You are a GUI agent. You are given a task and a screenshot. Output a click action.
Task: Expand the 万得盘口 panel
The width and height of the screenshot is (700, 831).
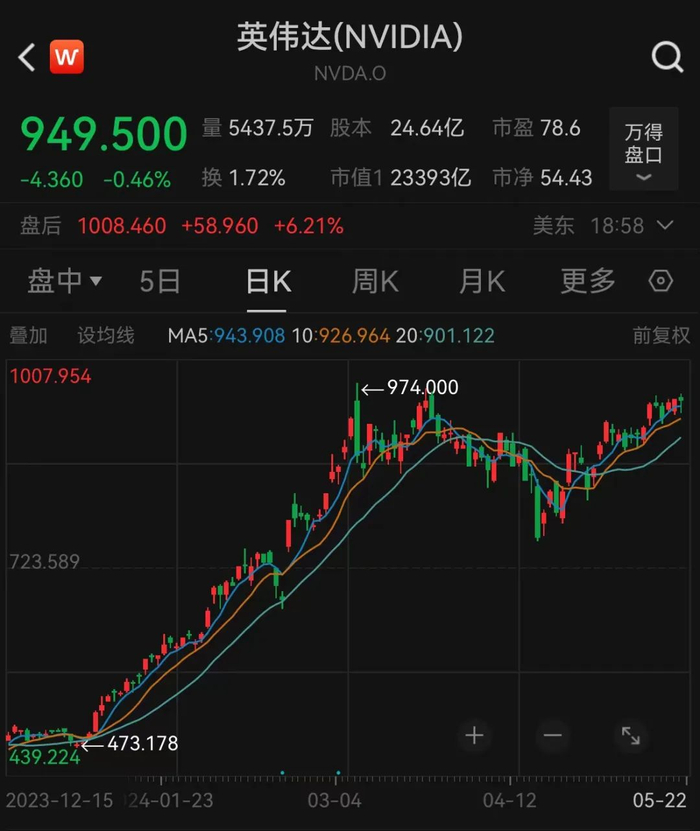[x=643, y=149]
